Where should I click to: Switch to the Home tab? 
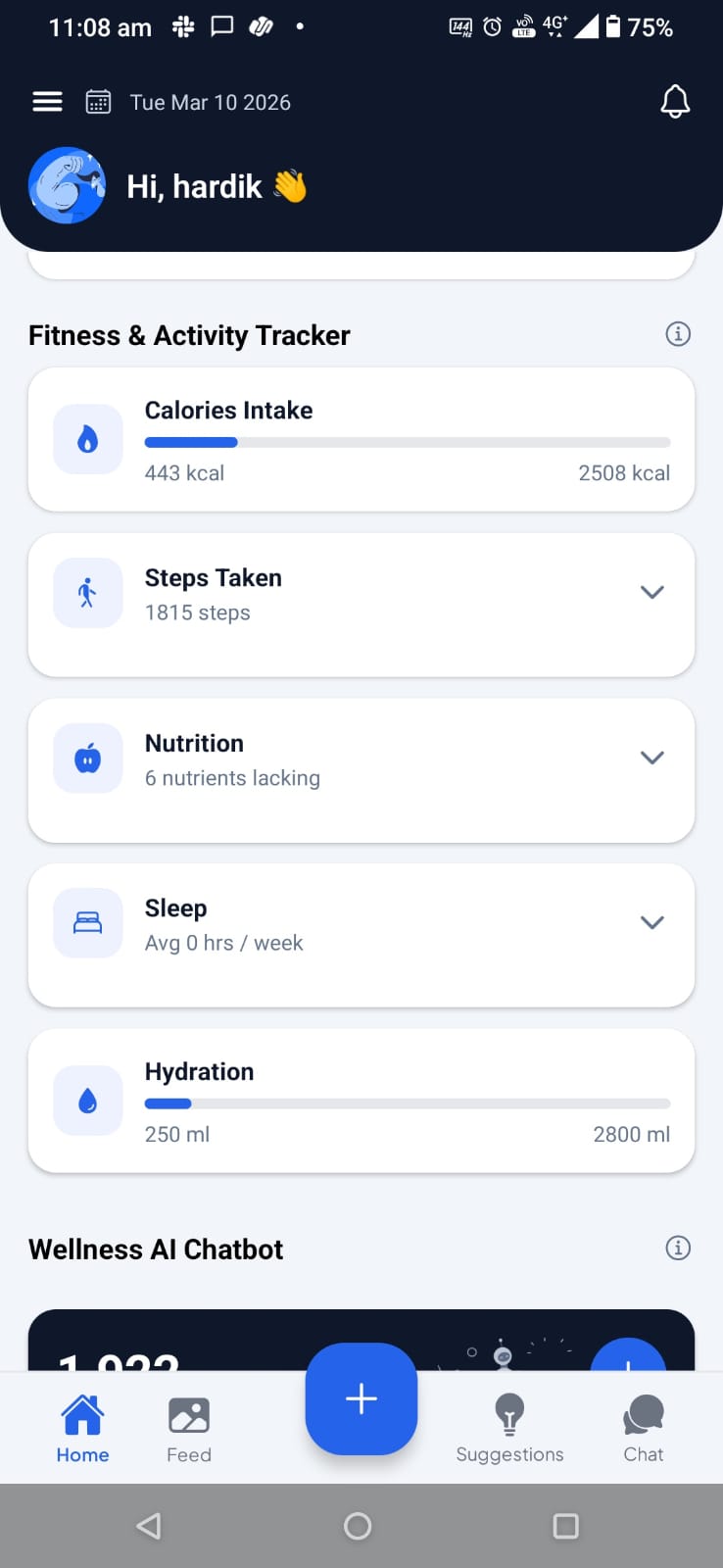tap(82, 1429)
